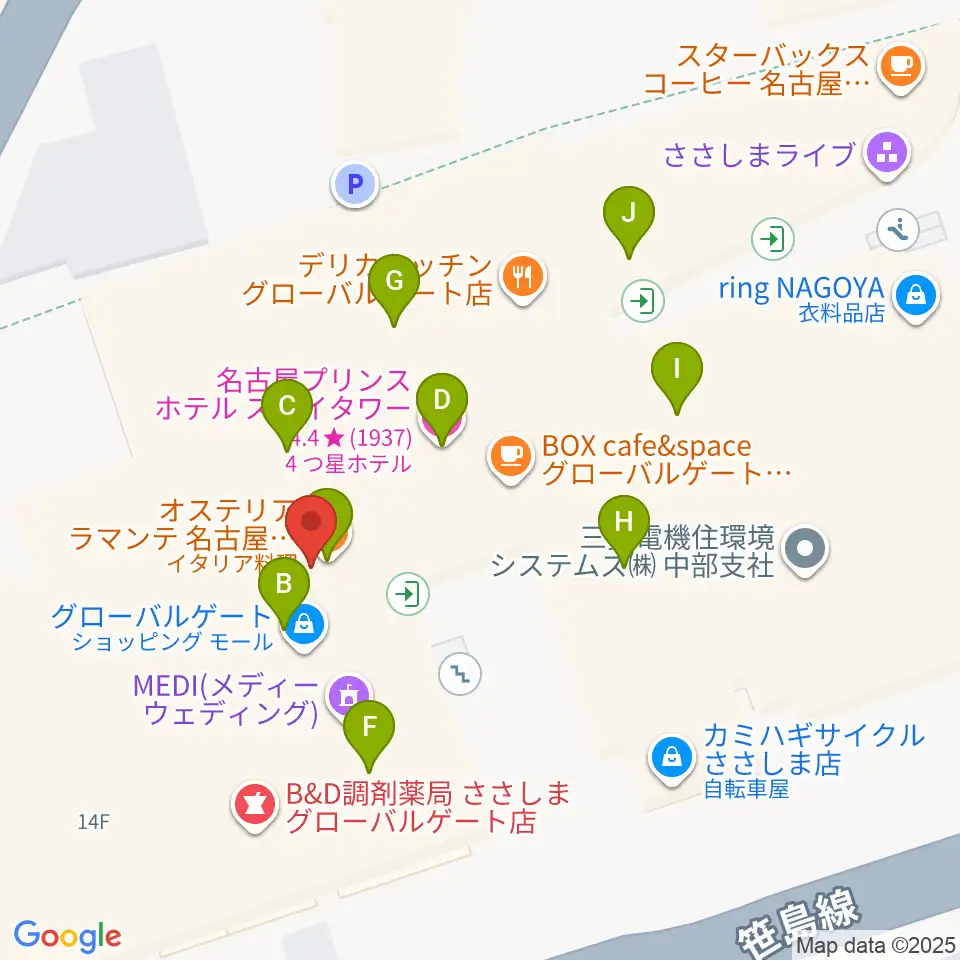Image resolution: width=960 pixels, height=960 pixels.
Task: Tap the グローバルゲート shopping mall pin
Action: coord(304,627)
